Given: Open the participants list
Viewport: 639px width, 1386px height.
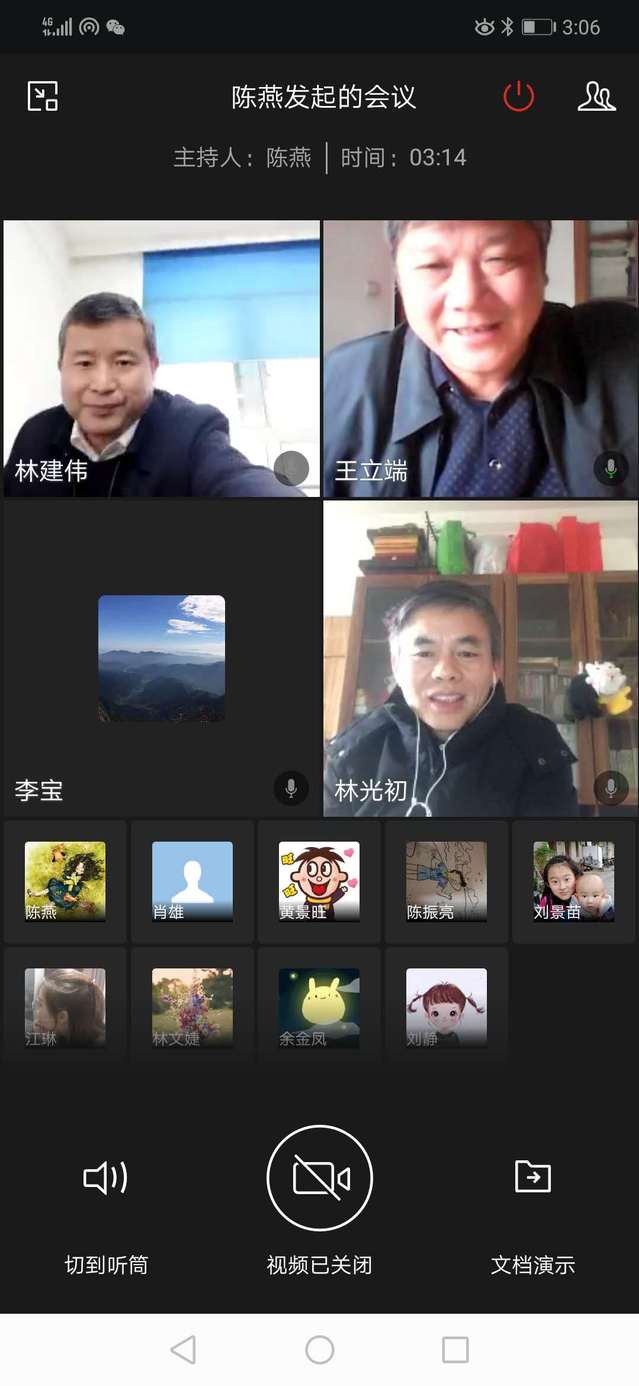Looking at the screenshot, I should click(x=596, y=97).
